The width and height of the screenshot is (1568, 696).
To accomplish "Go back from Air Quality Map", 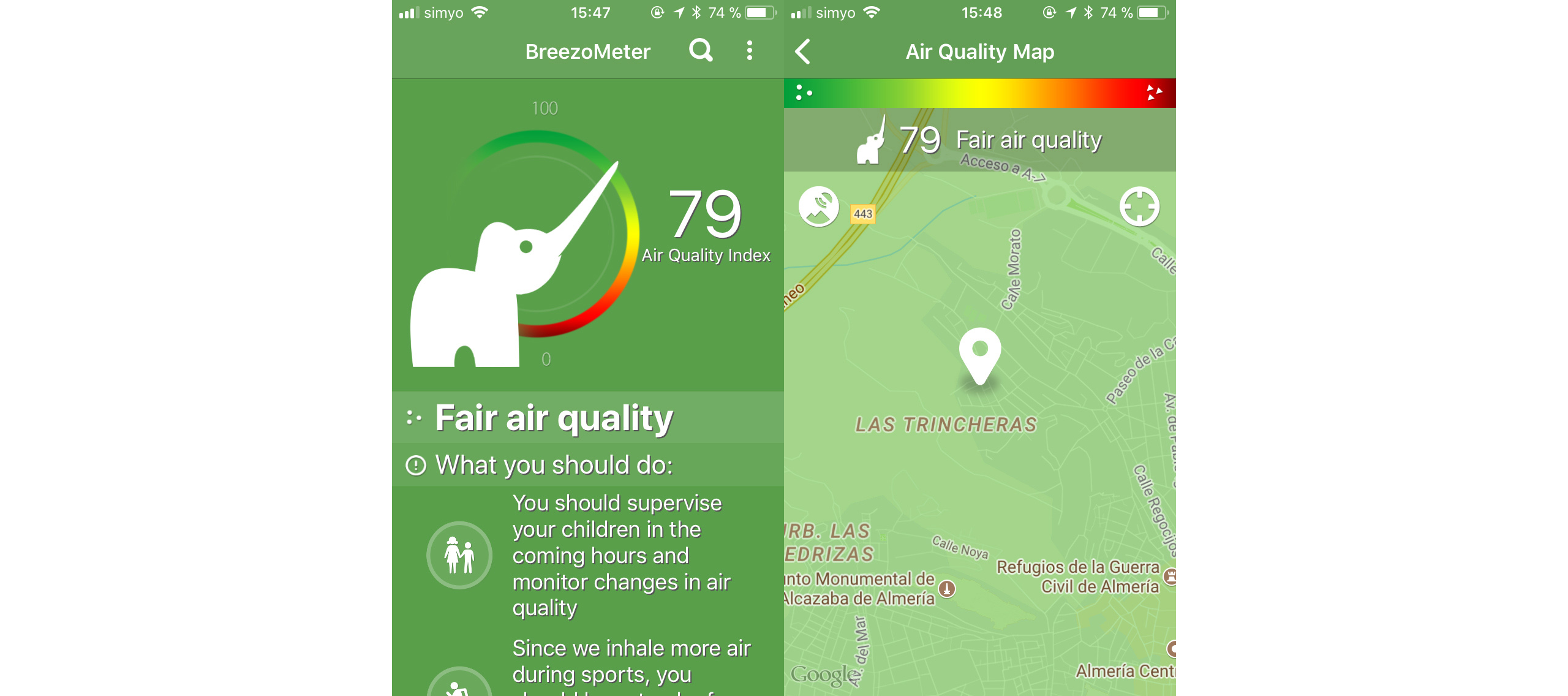I will point(802,51).
